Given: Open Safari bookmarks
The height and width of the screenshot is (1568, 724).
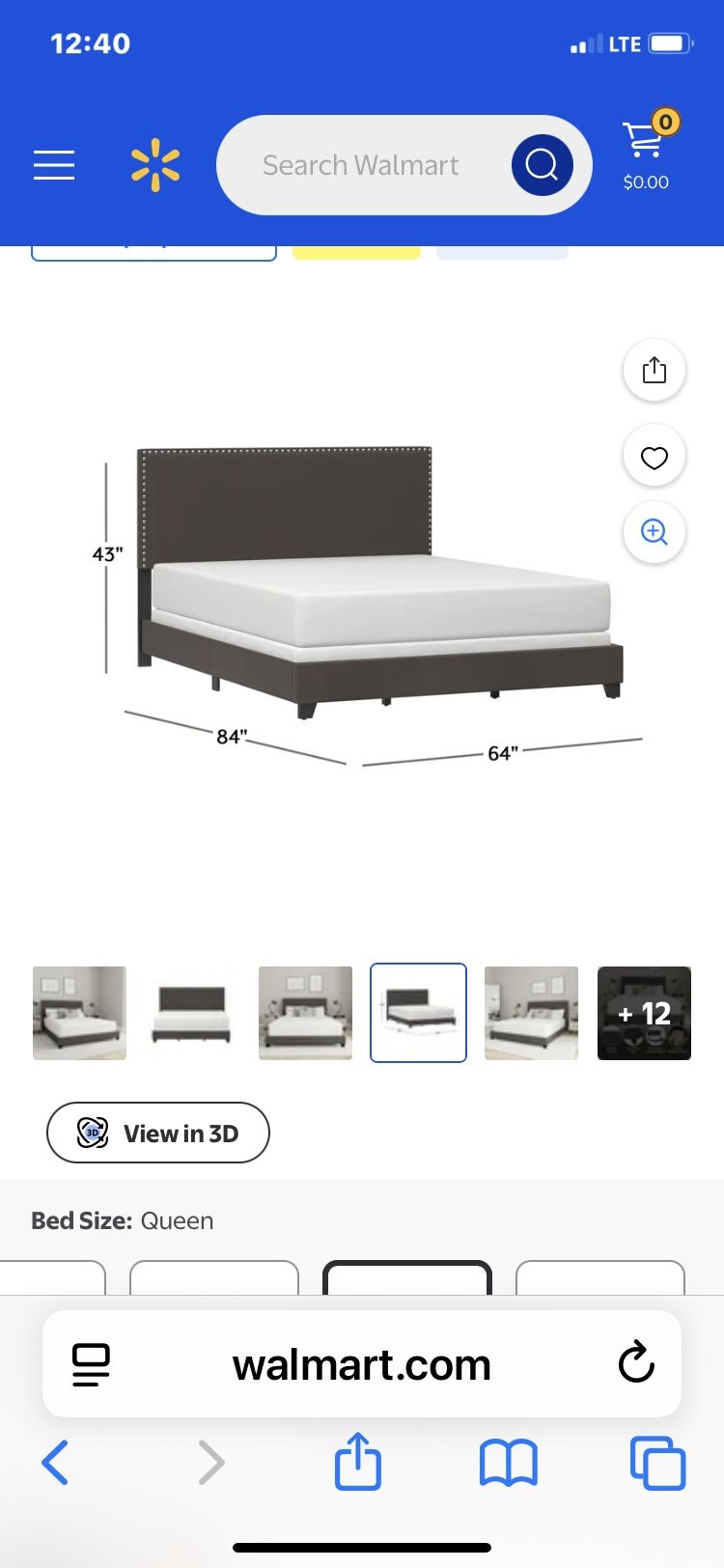Looking at the screenshot, I should coord(509,1462).
